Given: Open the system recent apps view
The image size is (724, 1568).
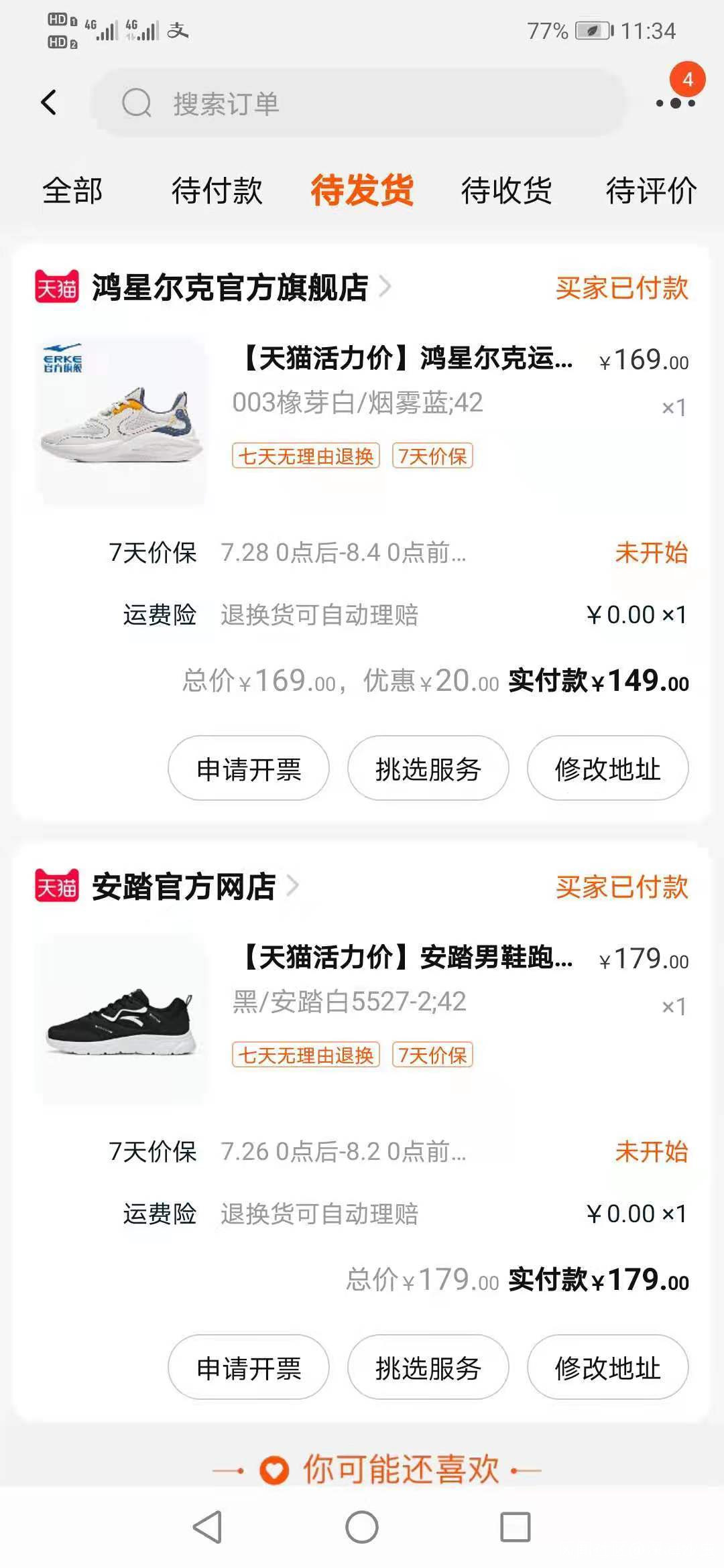Looking at the screenshot, I should (x=516, y=1528).
